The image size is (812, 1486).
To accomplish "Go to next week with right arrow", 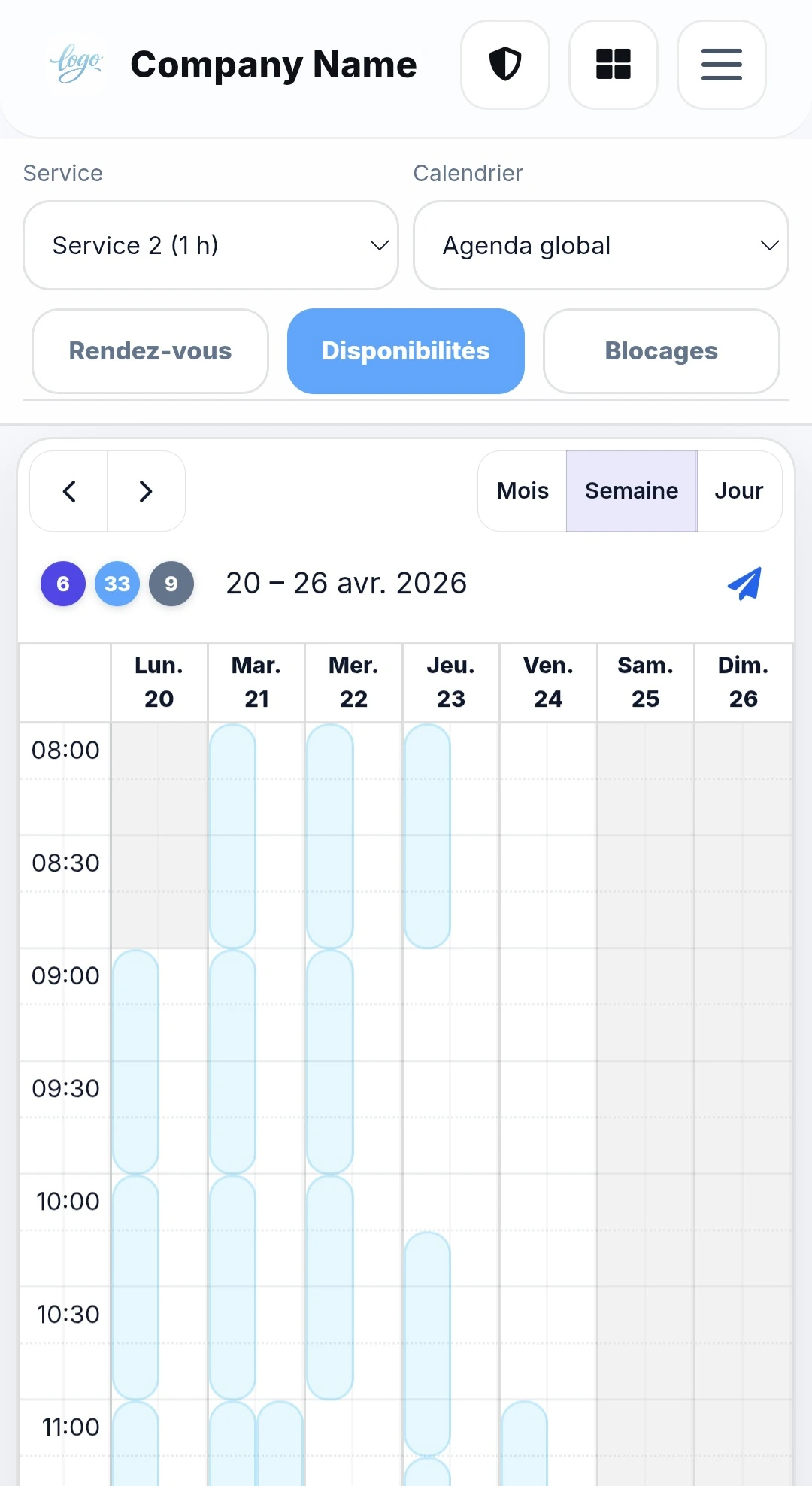I will coord(145,491).
